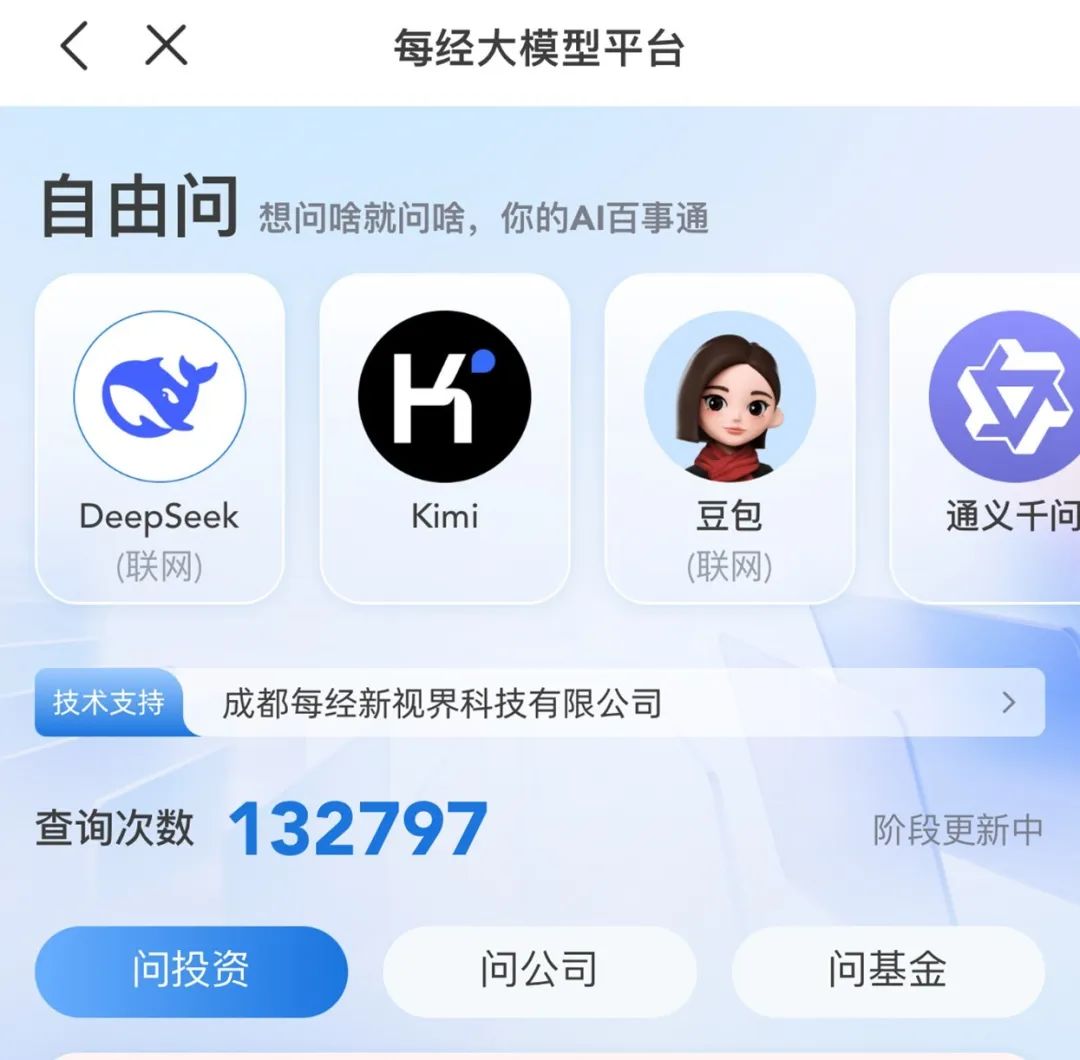Switch to the 问公司 tab

click(x=539, y=971)
